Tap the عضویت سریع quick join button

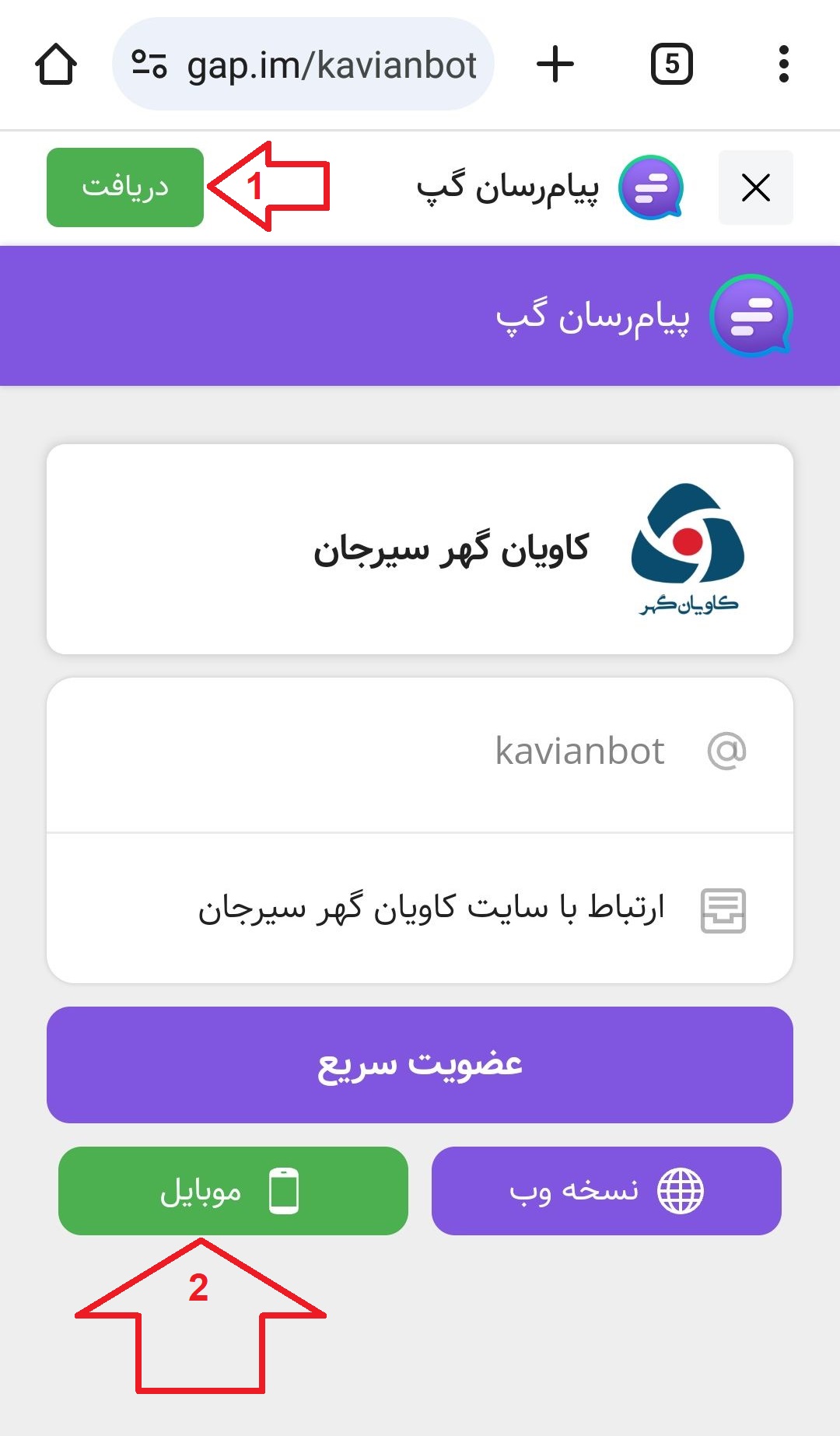coord(420,1064)
